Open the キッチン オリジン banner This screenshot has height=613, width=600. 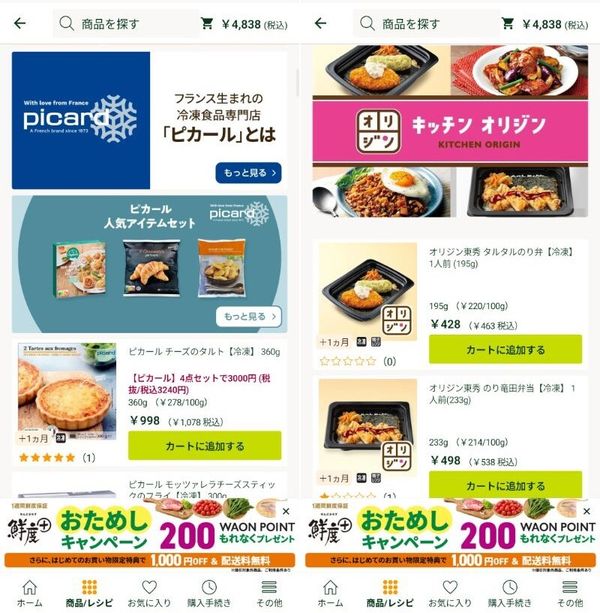click(x=450, y=131)
